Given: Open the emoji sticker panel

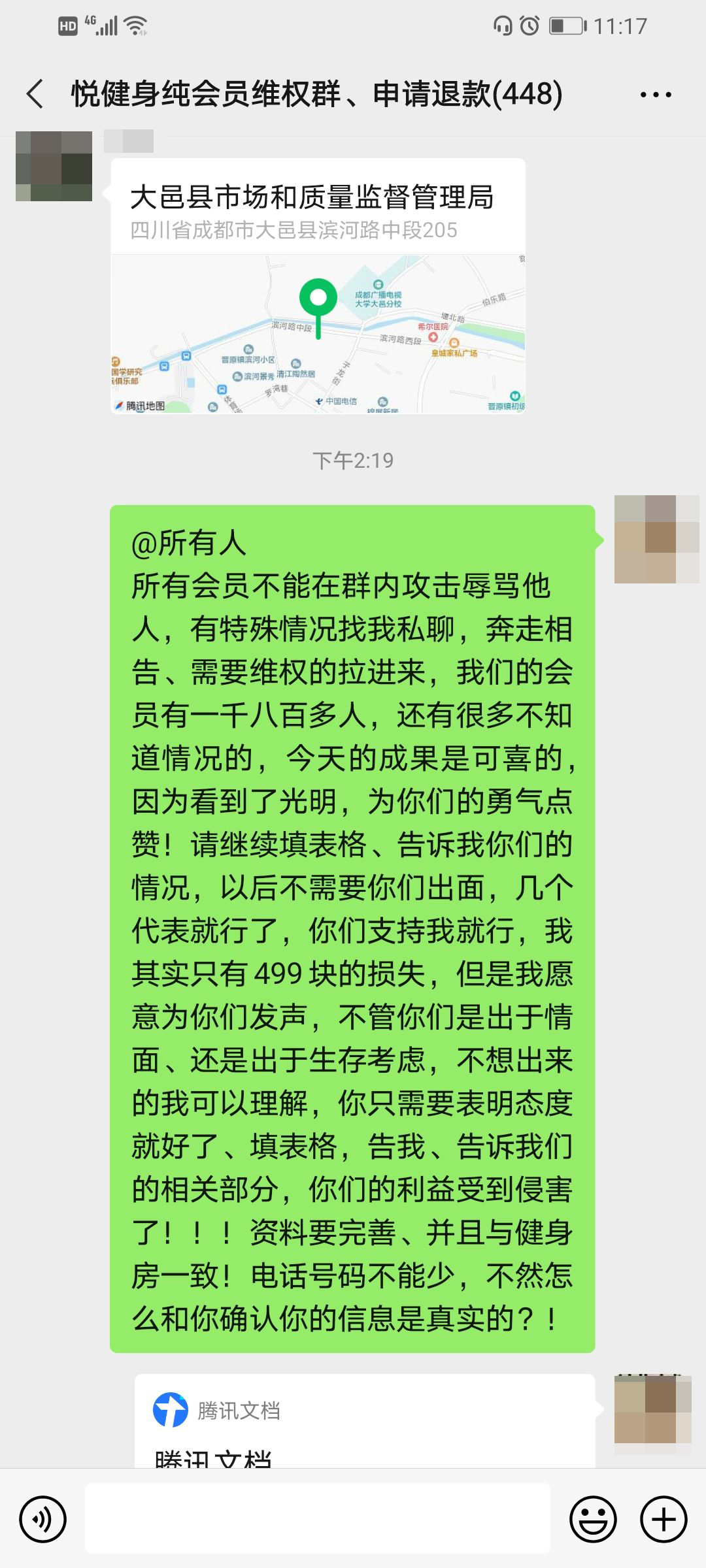Looking at the screenshot, I should click(593, 1520).
